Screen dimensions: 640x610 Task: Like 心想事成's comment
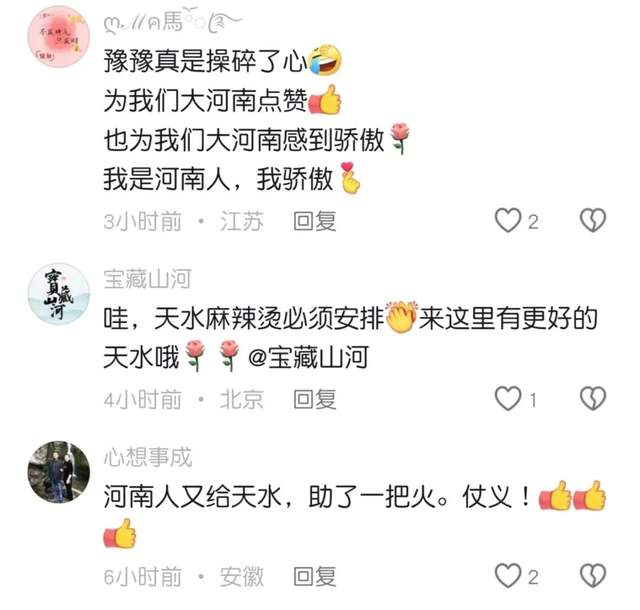509,576
